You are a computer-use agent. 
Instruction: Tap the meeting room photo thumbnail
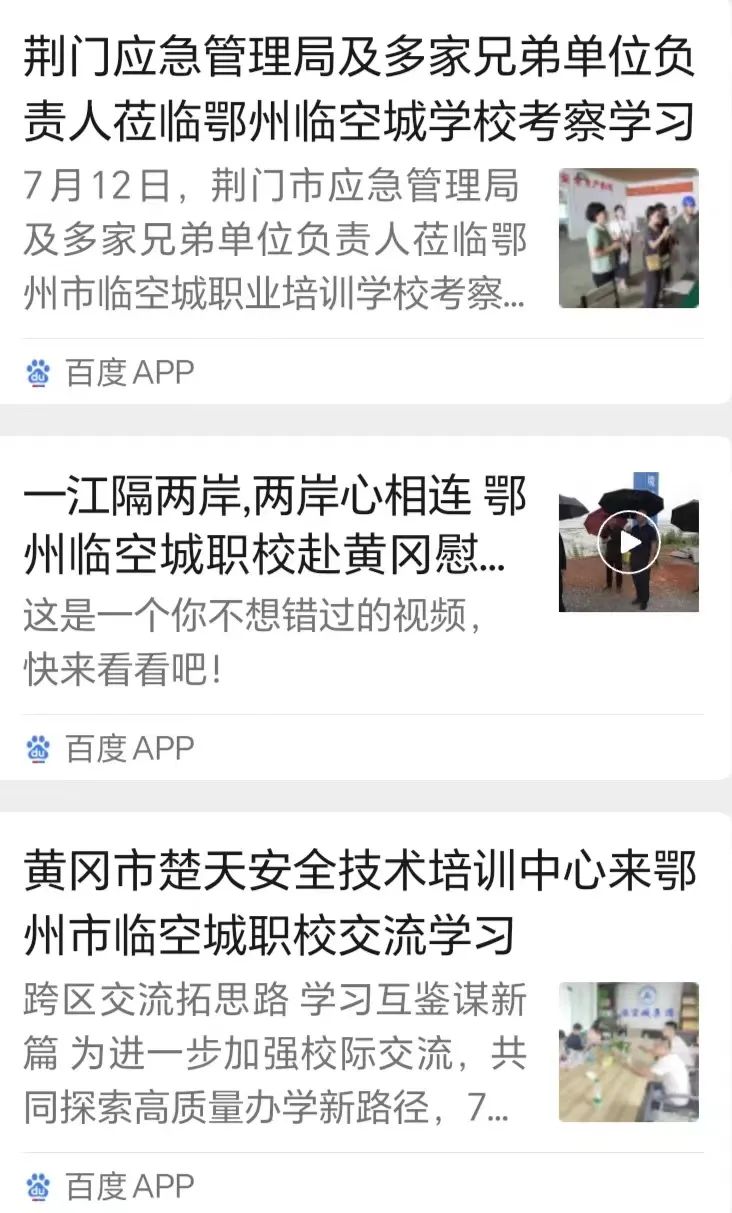tap(628, 1050)
